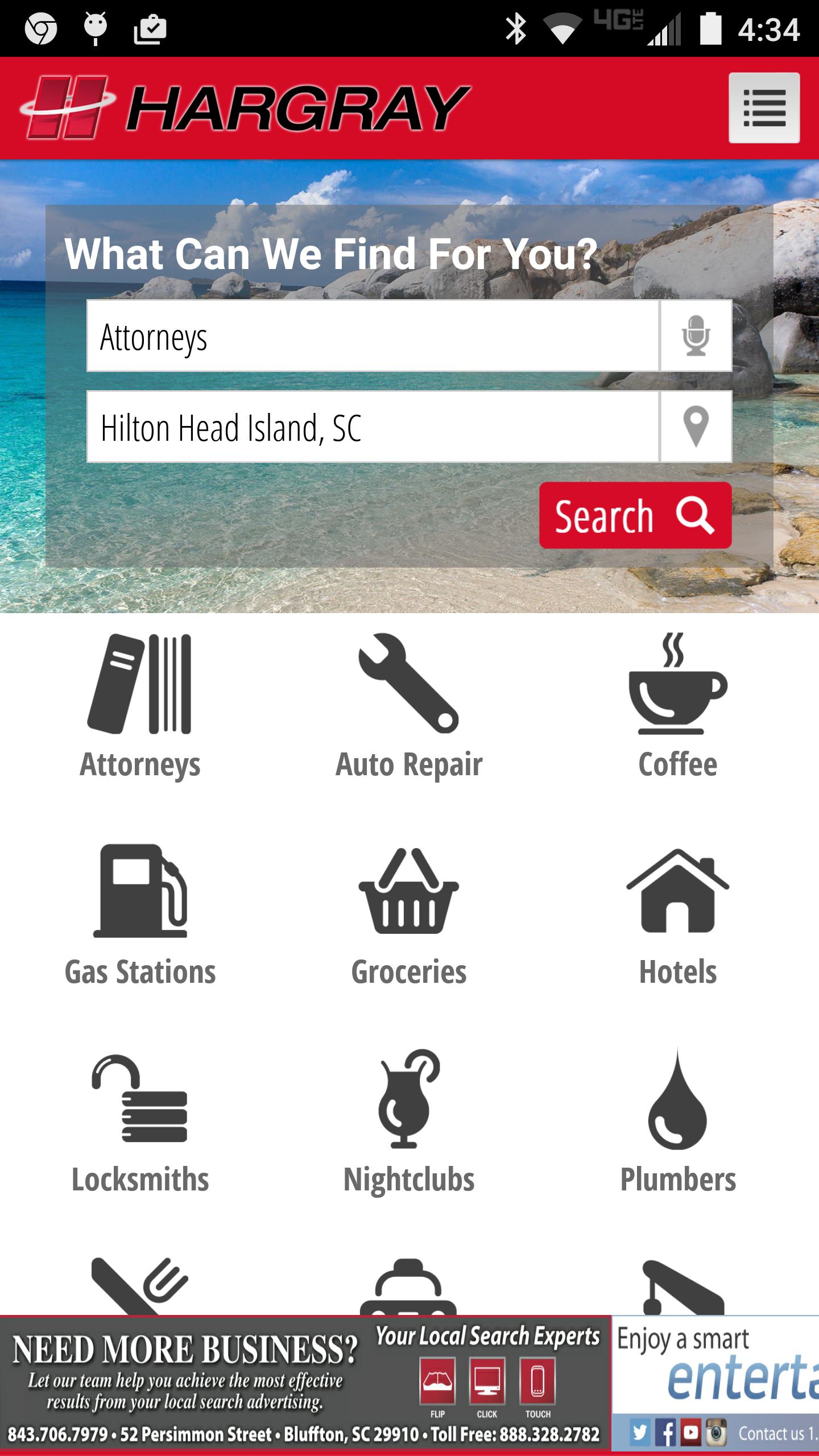This screenshot has height=1456, width=819.
Task: Select the Locksmiths category
Action: pyautogui.click(x=140, y=1123)
